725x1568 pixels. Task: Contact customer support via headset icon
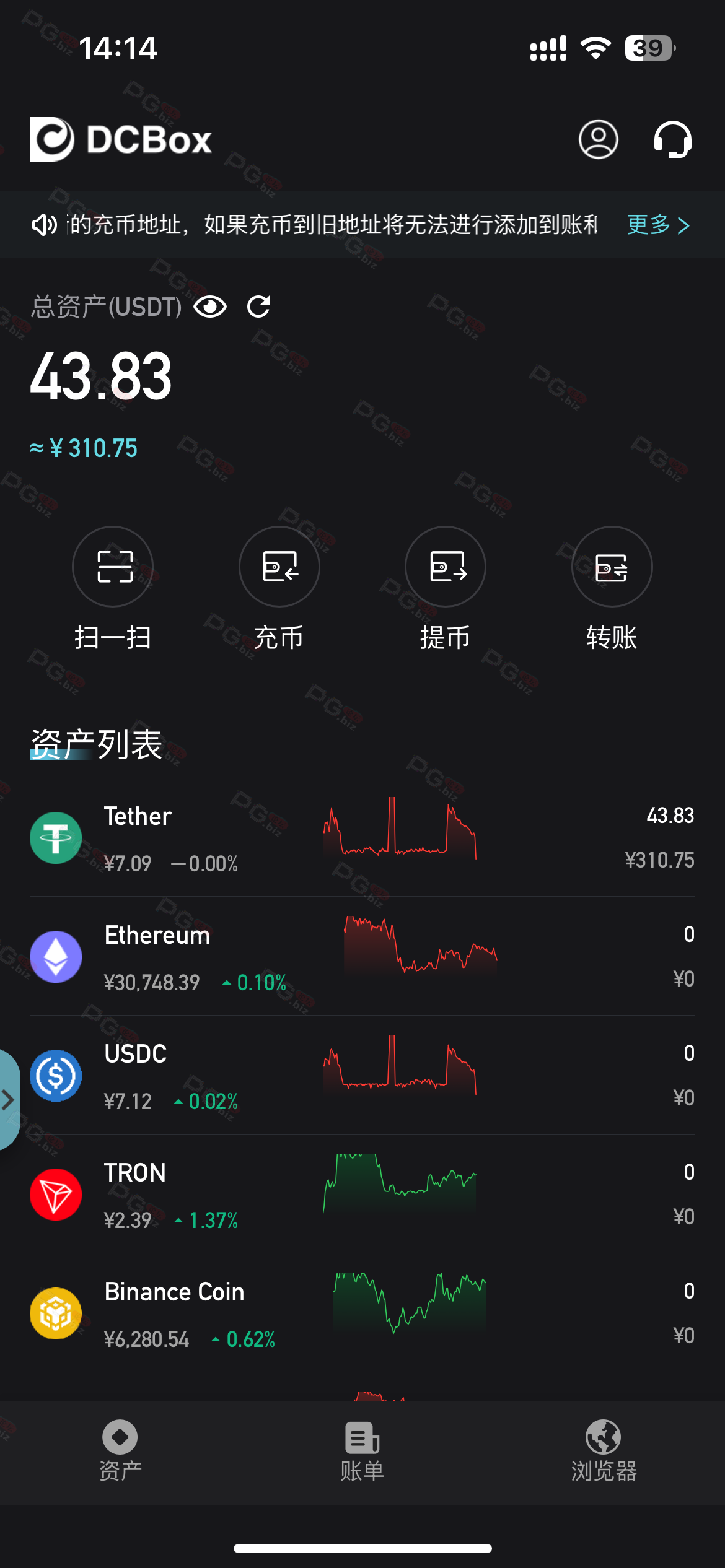(x=672, y=139)
